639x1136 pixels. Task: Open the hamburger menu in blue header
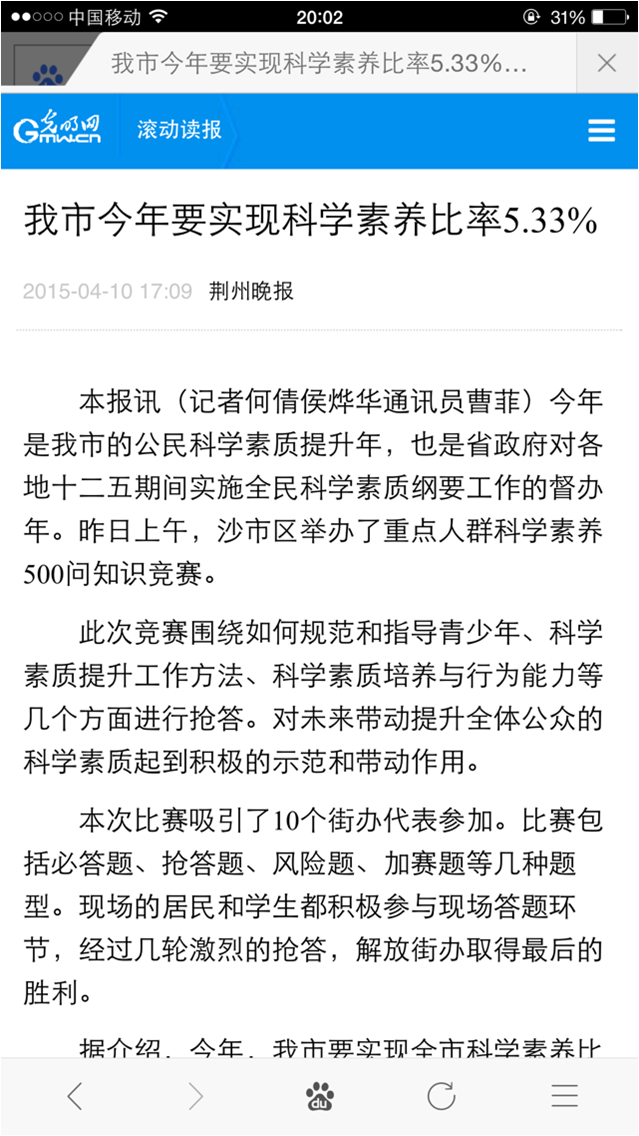[x=601, y=131]
